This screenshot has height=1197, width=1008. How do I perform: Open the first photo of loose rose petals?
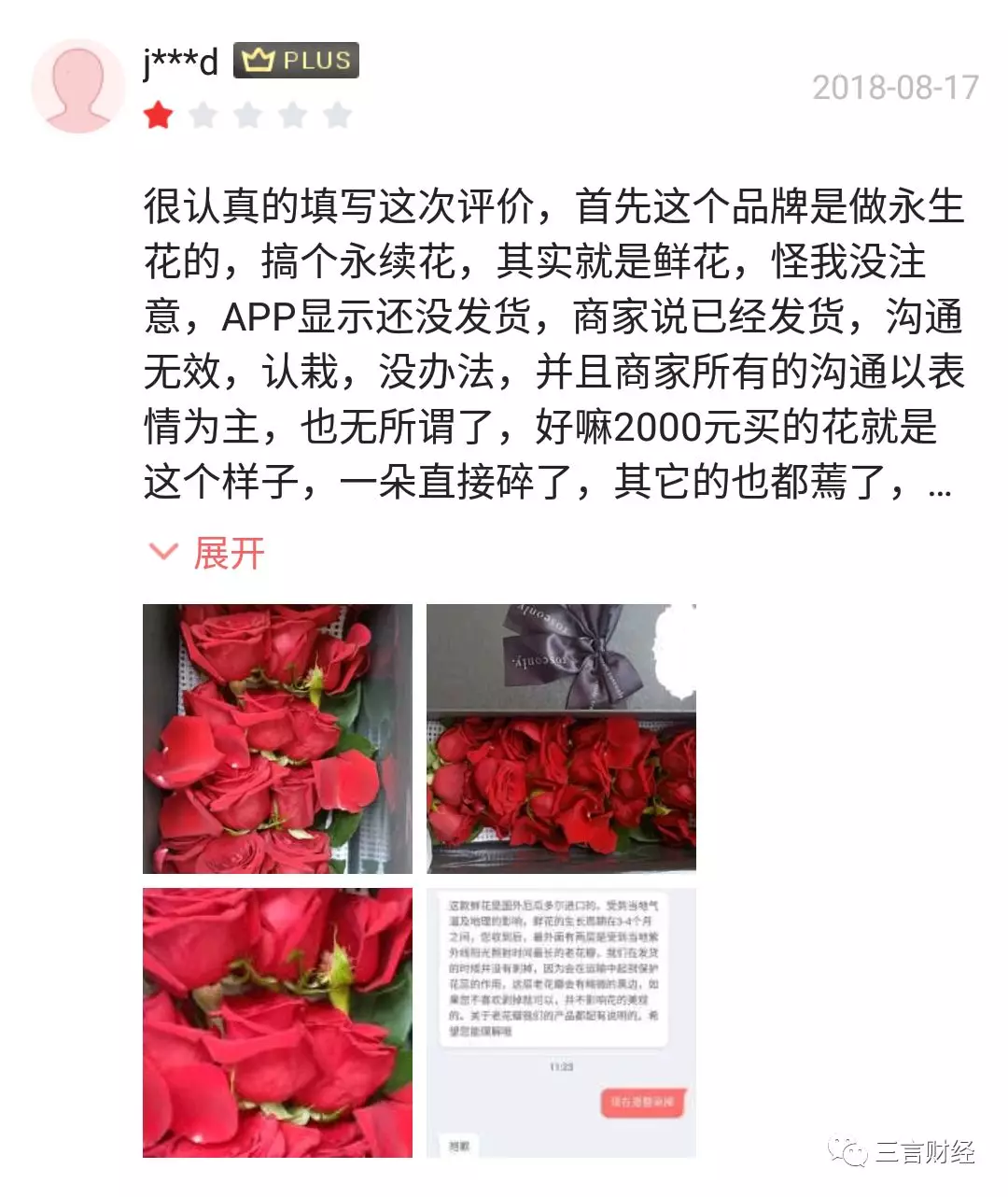coord(277,739)
